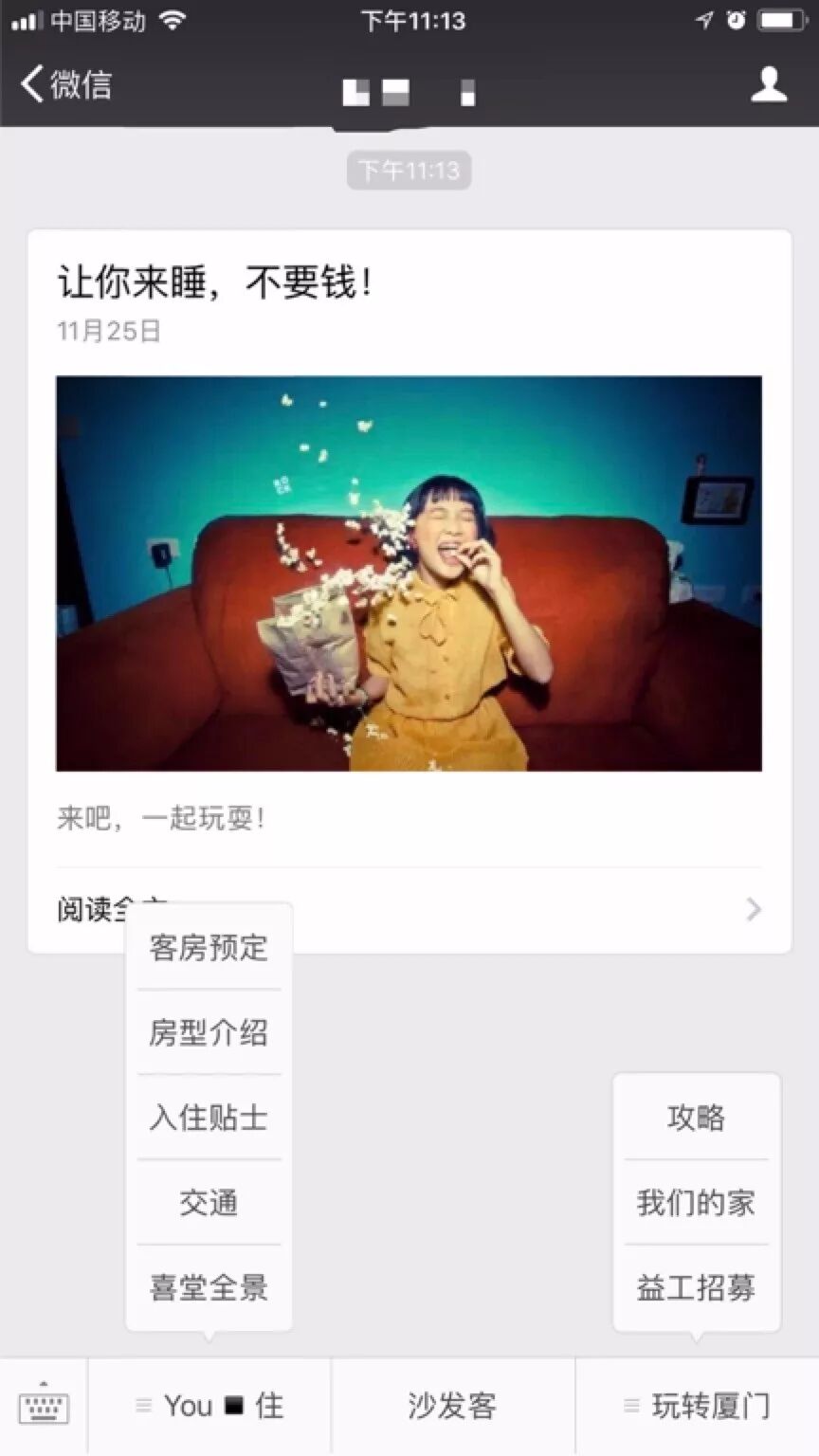Select 客房预定 from the popup menu

(x=209, y=948)
